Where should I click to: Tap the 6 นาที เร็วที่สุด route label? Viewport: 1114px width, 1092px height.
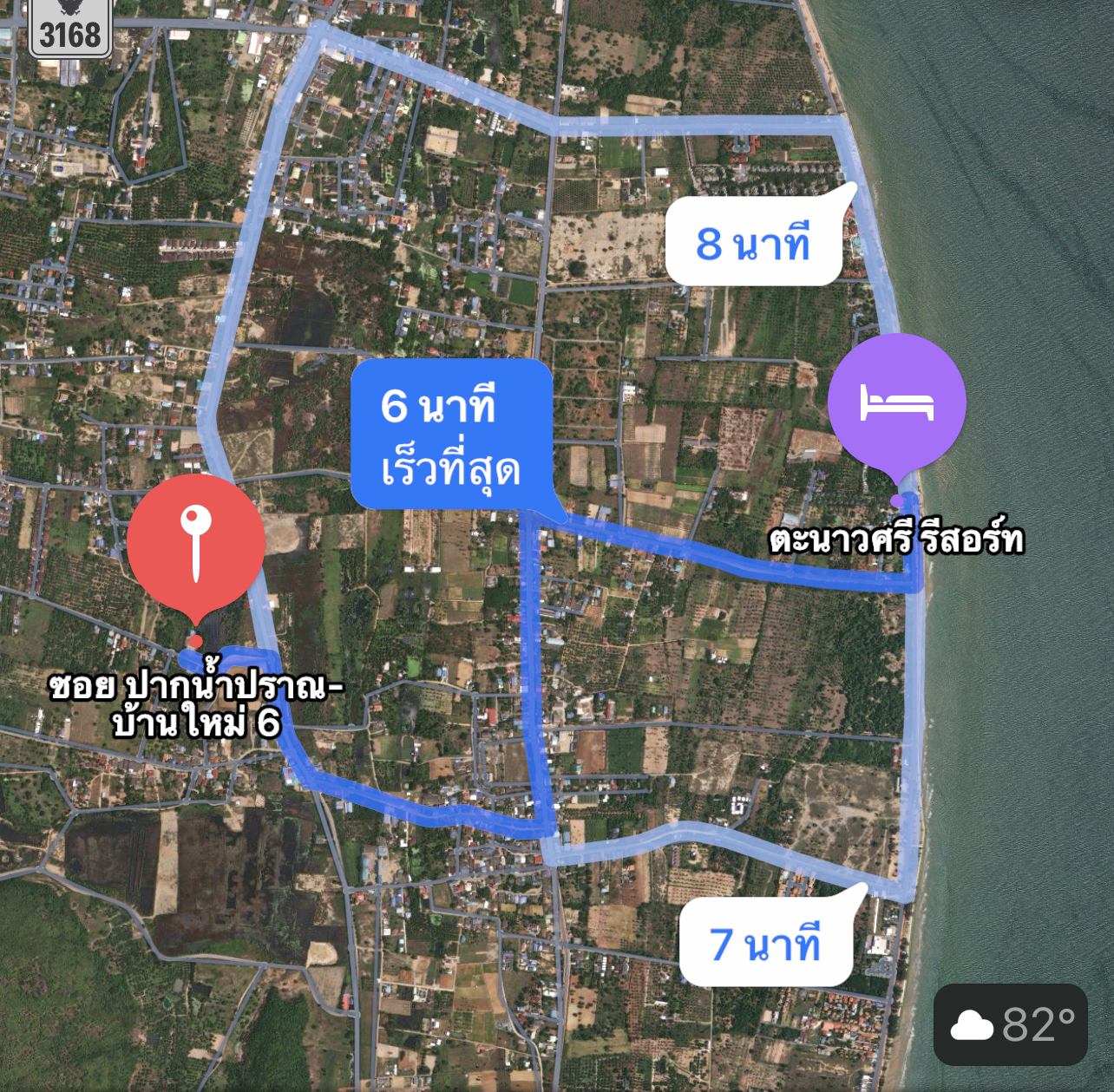pos(451,435)
